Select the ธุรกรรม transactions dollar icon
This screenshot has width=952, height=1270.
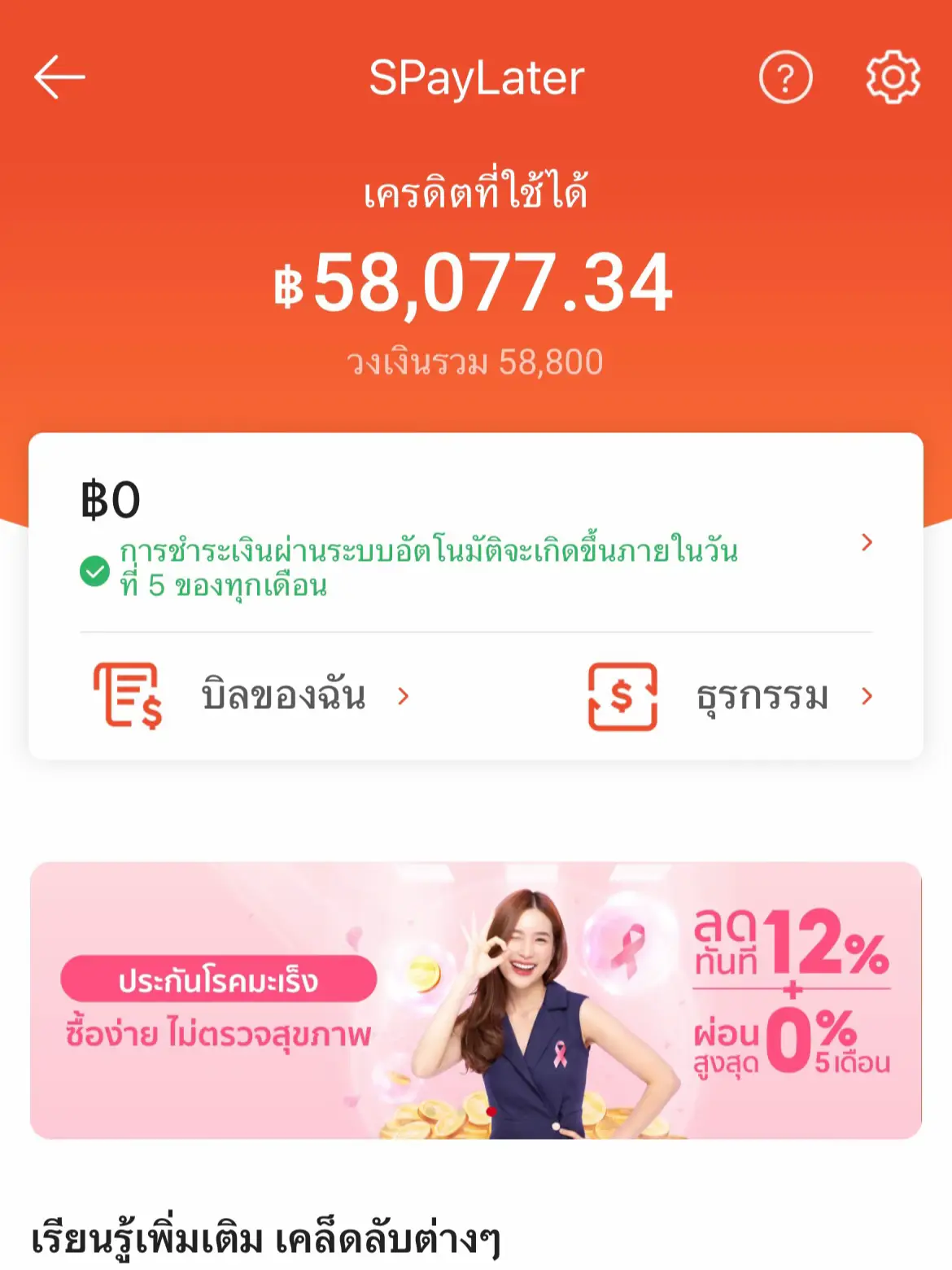[x=622, y=698]
